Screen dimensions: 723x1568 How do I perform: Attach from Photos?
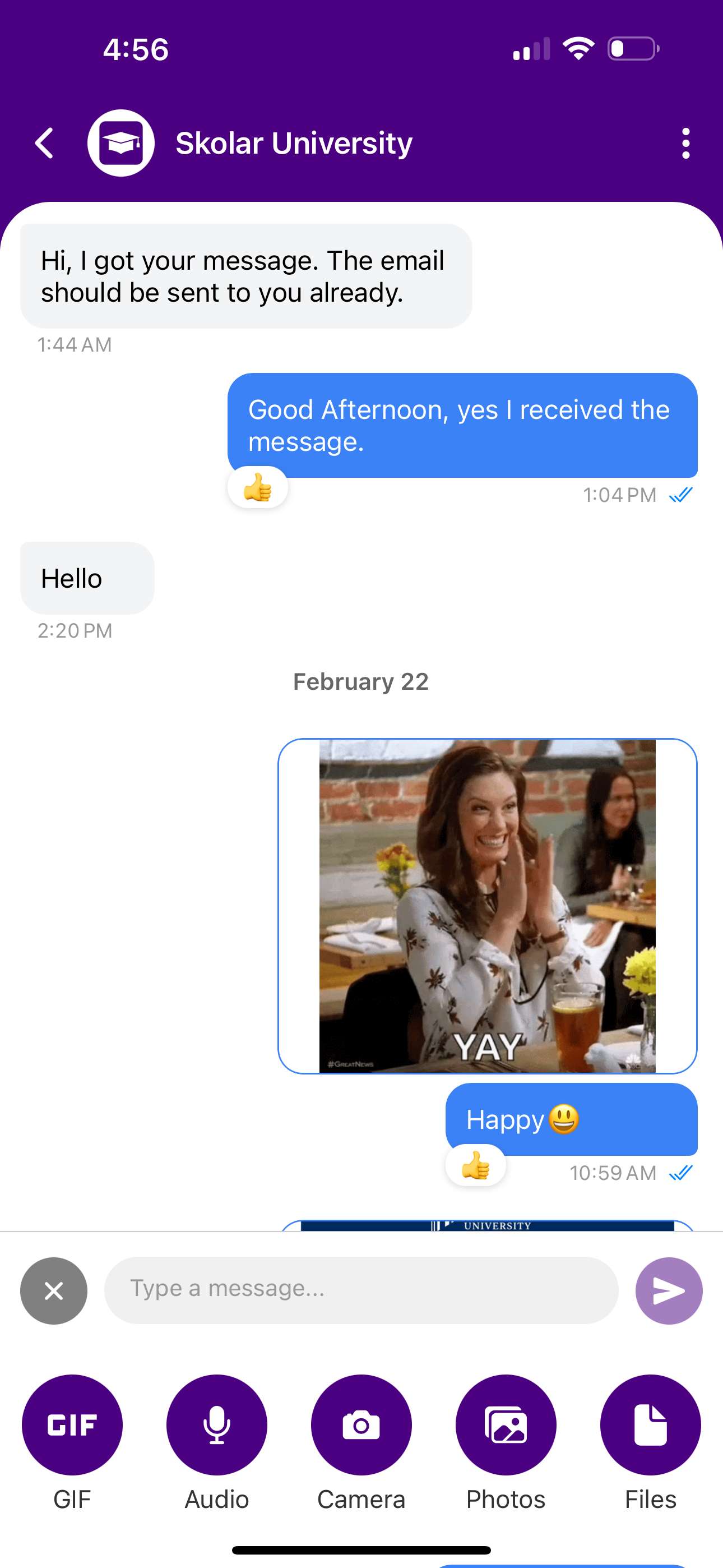coord(506,1424)
